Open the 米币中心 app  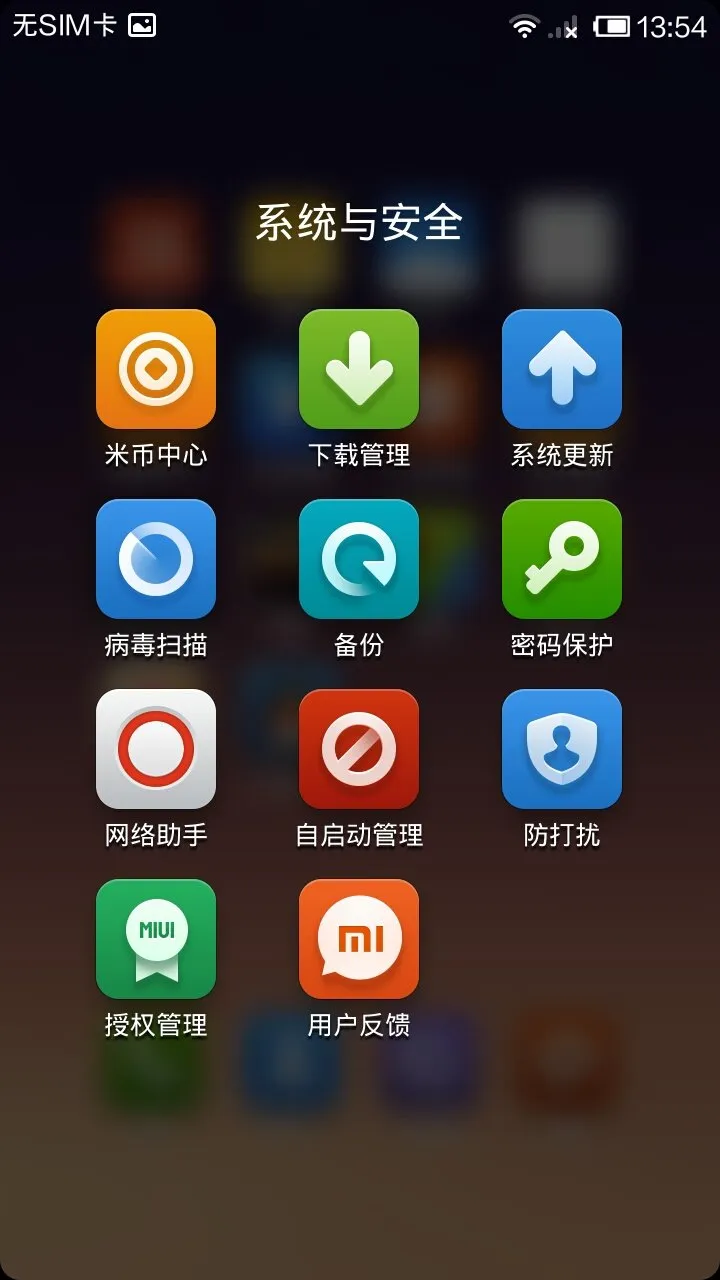[156, 369]
